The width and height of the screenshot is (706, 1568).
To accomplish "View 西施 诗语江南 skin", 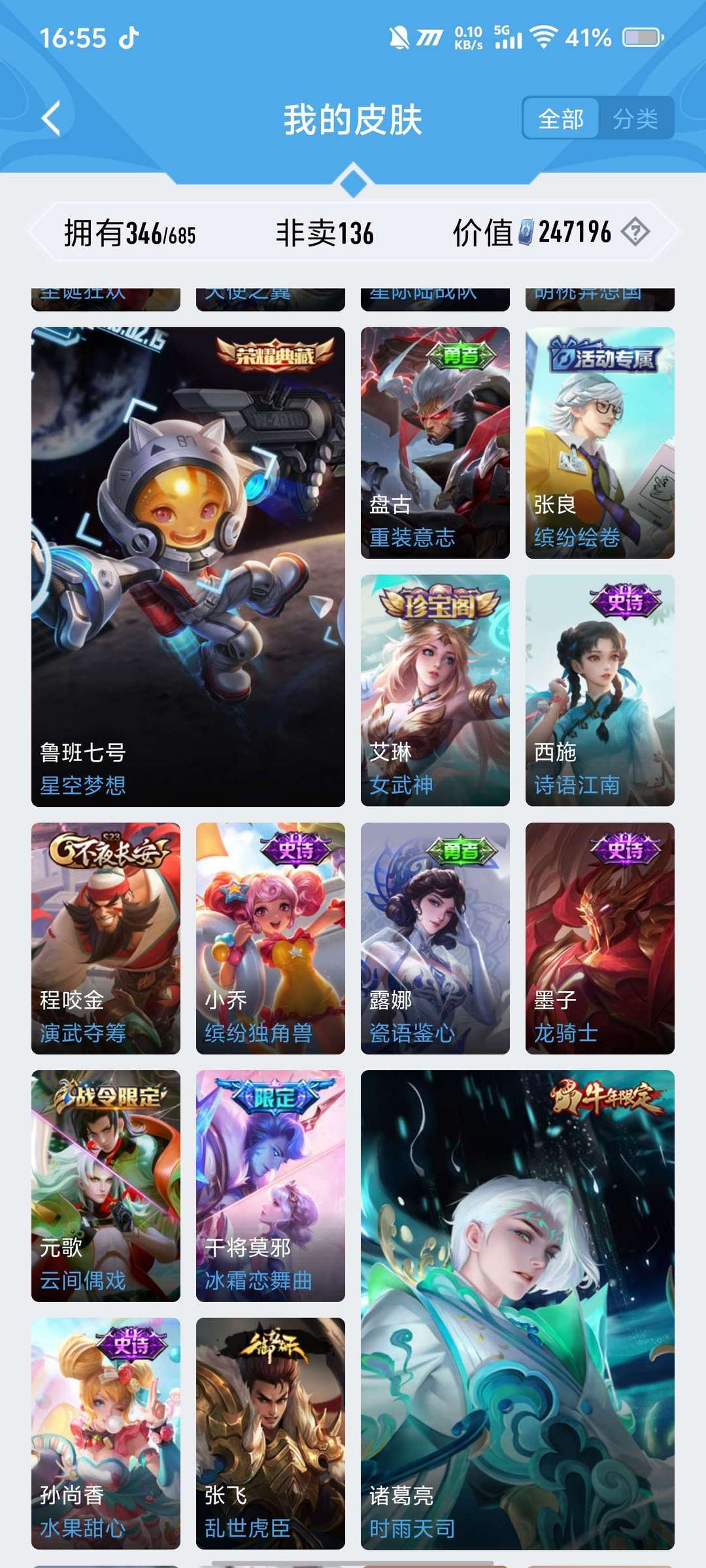I will click(600, 690).
